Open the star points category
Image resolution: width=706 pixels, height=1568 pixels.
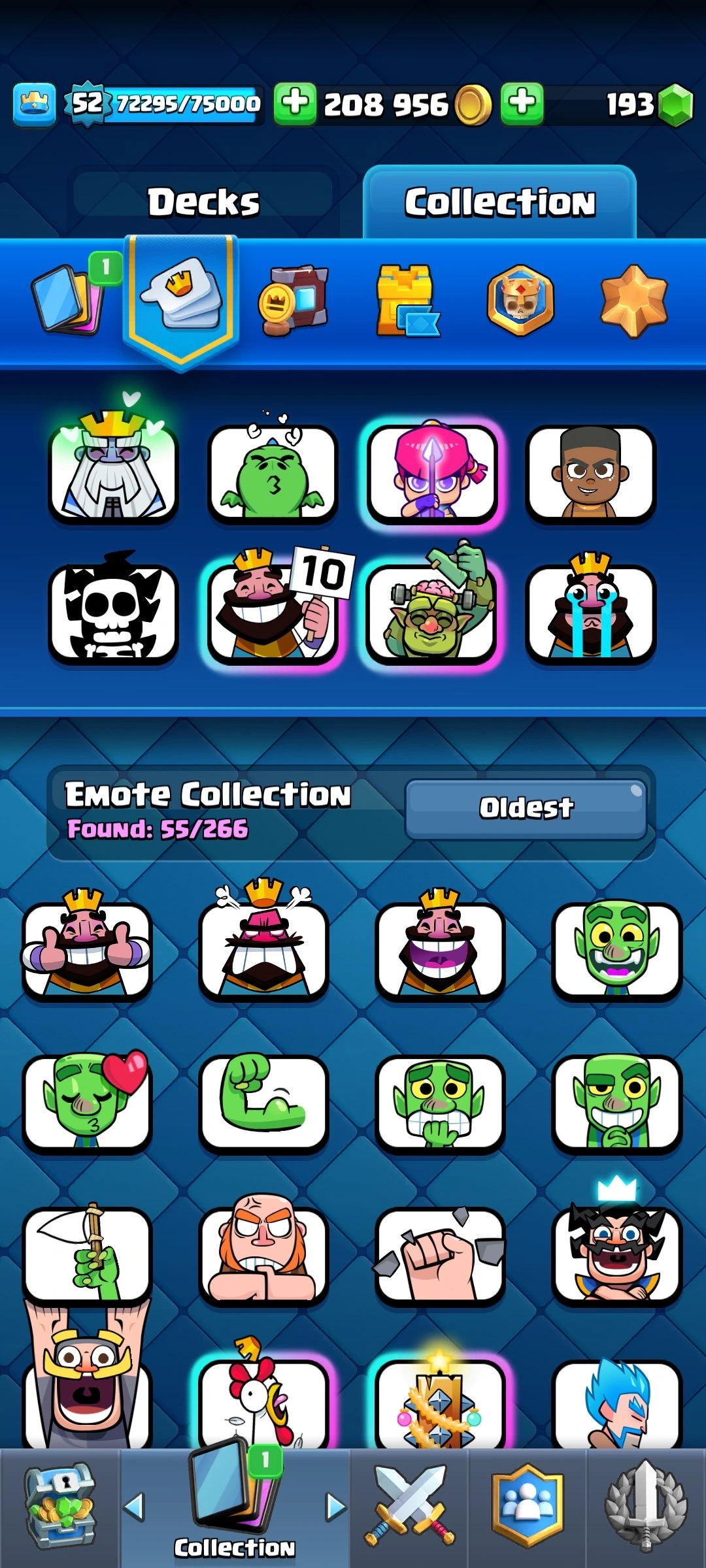click(633, 300)
